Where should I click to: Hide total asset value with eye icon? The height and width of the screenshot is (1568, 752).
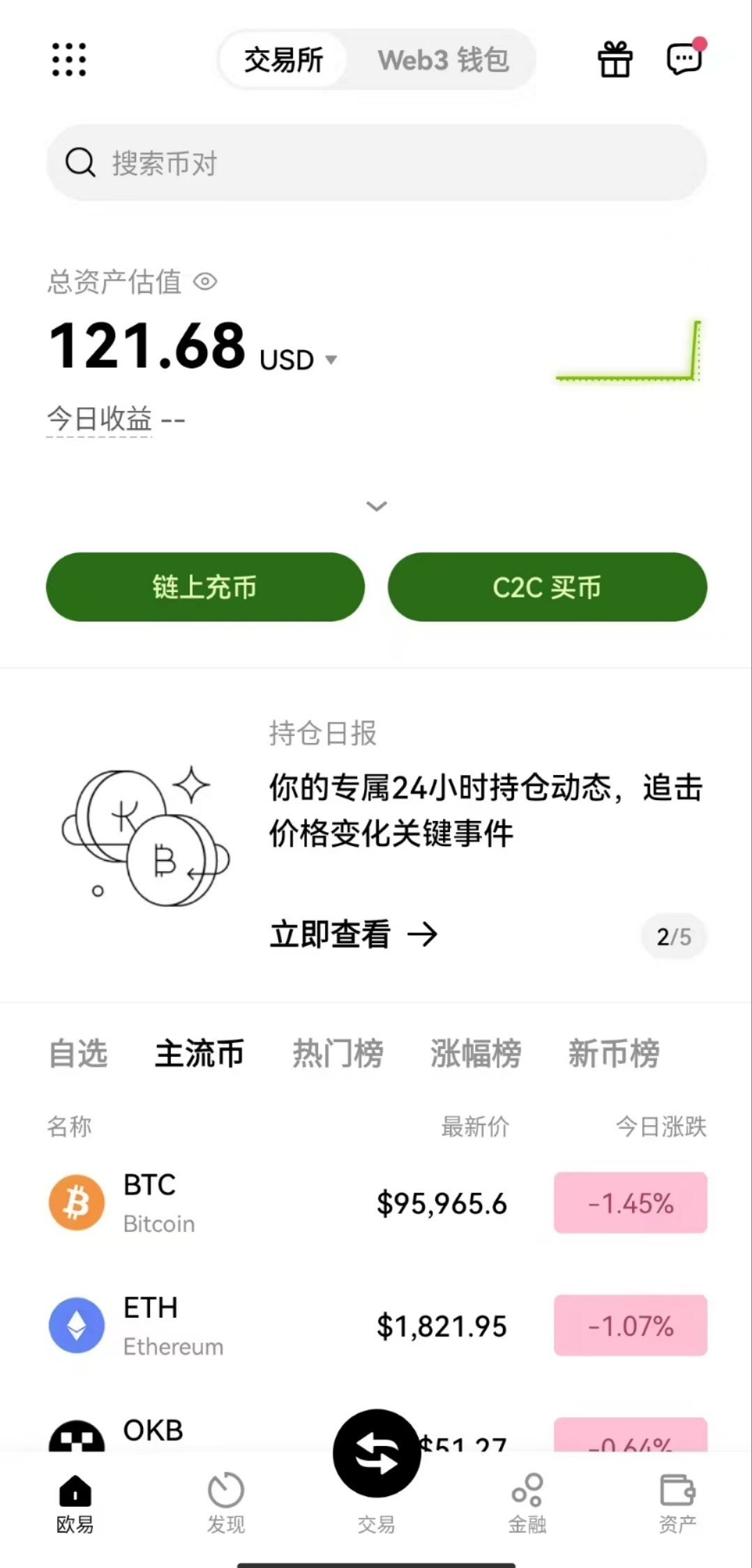205,282
